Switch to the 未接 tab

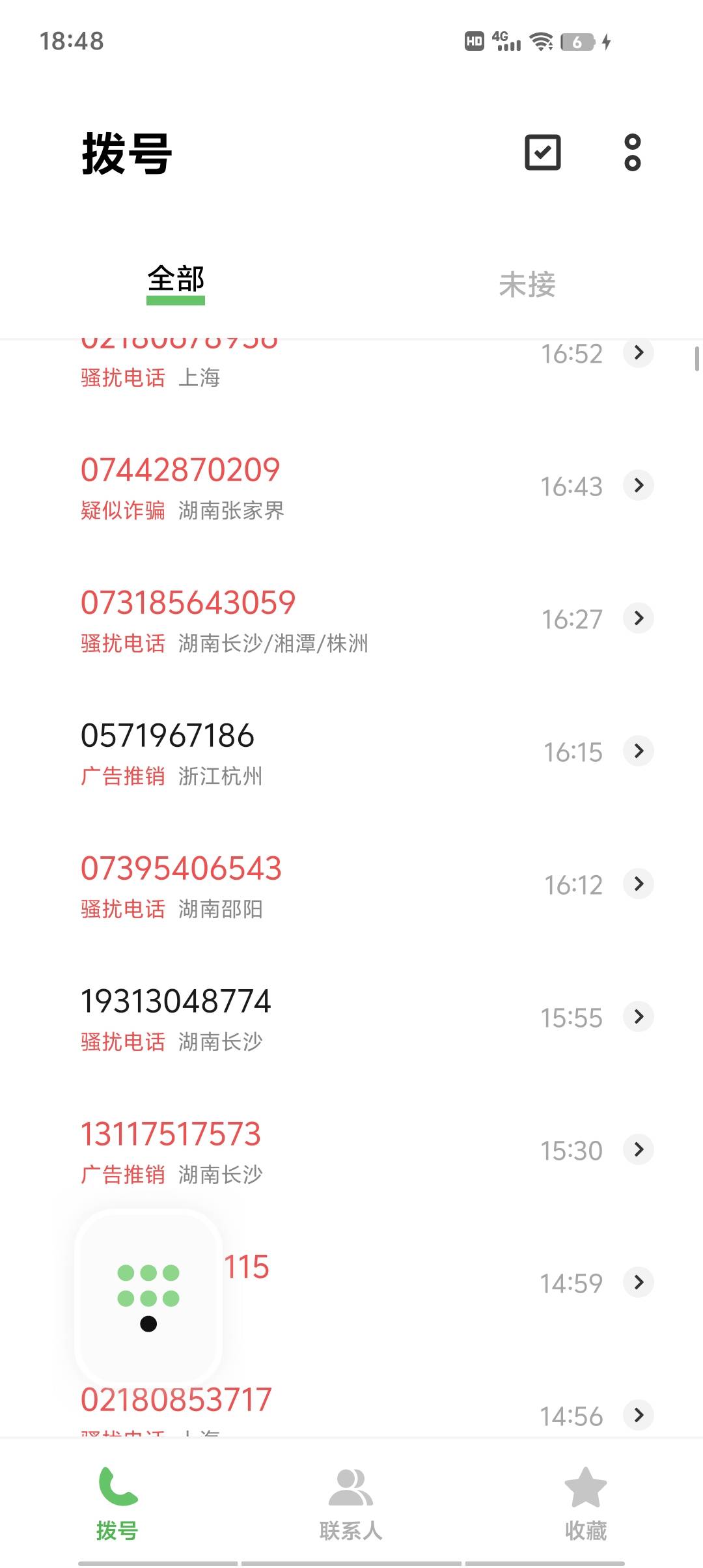pyautogui.click(x=527, y=285)
